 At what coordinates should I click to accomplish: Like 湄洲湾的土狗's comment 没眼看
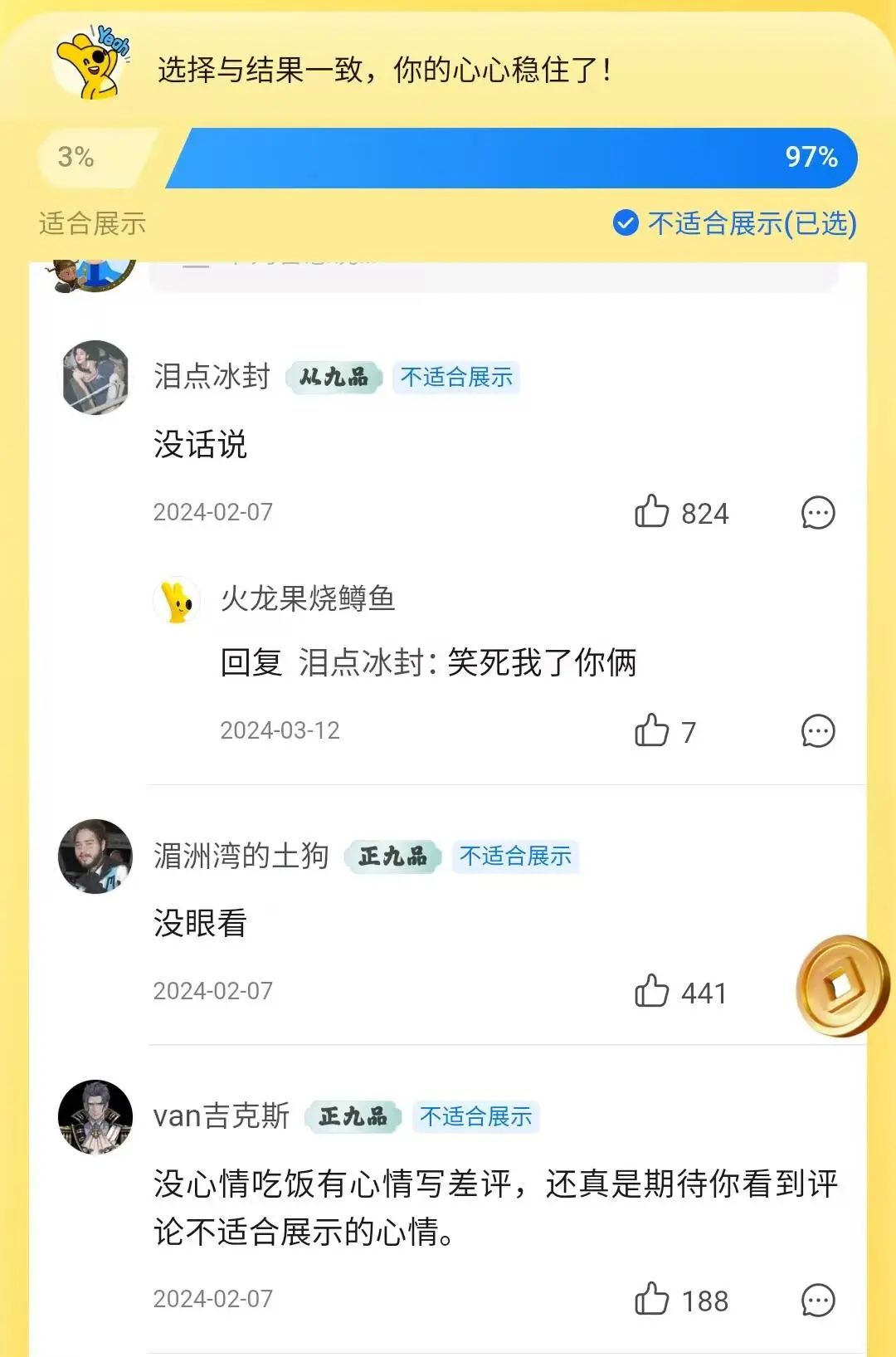click(x=652, y=992)
